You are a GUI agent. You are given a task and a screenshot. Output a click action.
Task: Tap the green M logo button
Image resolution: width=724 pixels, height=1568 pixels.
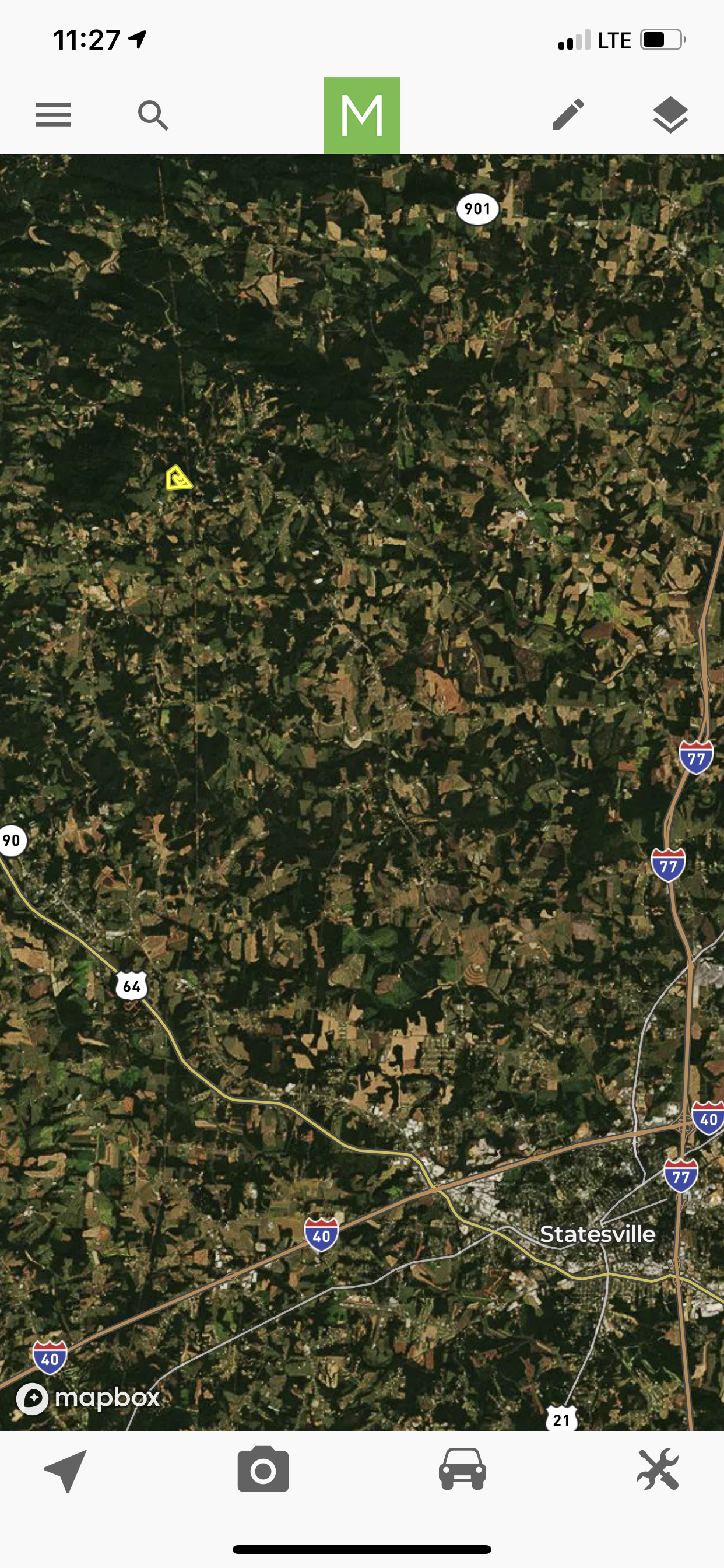[x=361, y=115]
